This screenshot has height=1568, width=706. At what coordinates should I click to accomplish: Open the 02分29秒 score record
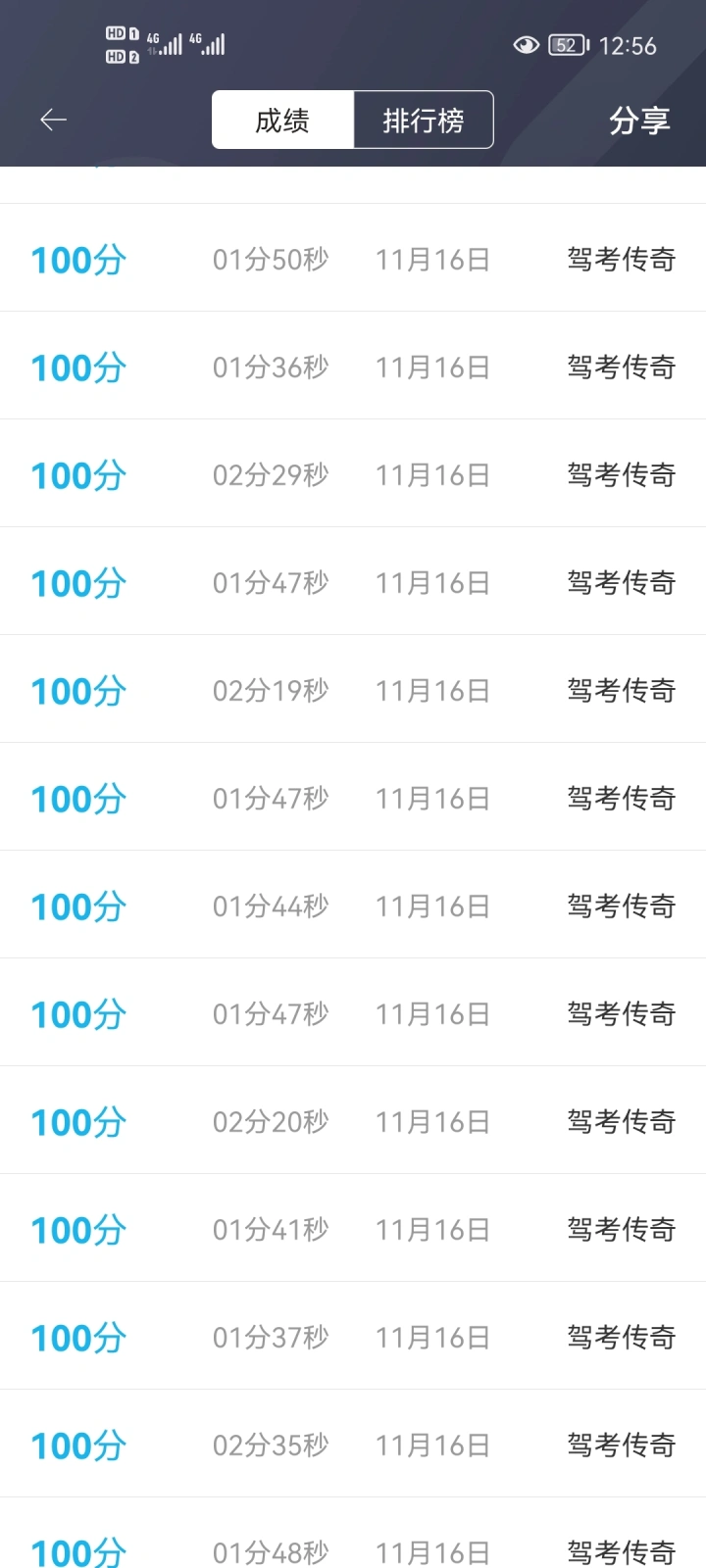pos(353,473)
